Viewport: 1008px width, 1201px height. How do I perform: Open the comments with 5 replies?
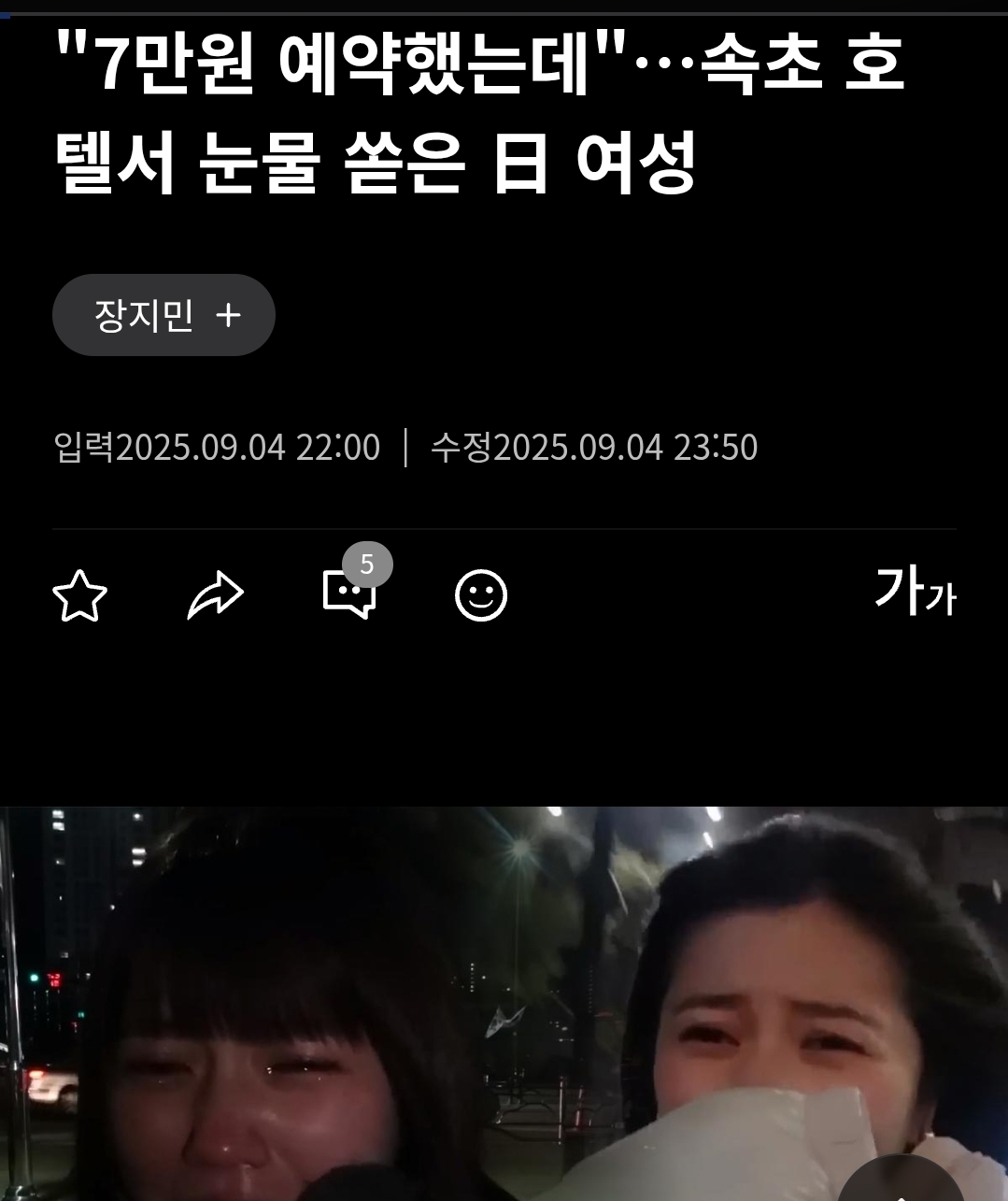pyautogui.click(x=349, y=594)
